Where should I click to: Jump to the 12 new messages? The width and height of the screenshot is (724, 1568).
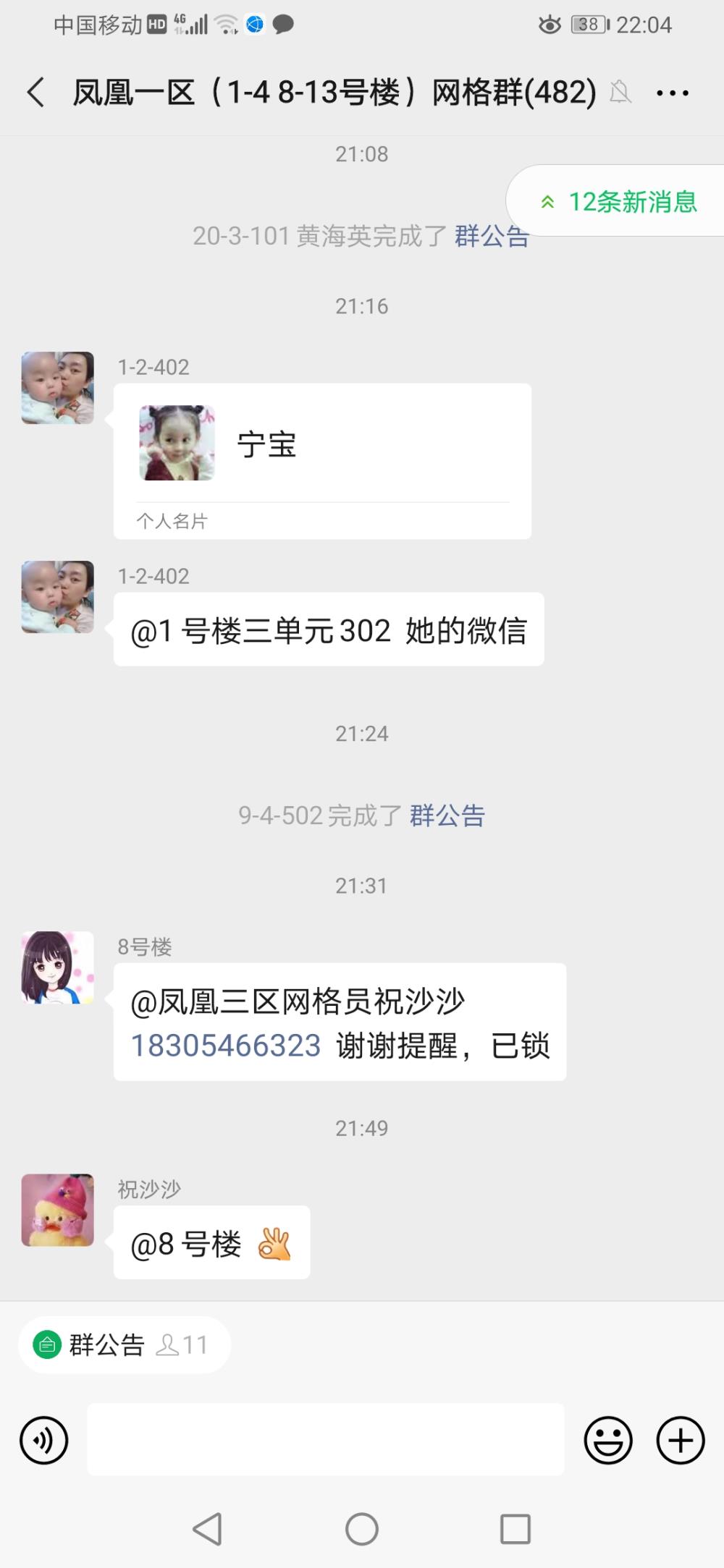coord(618,201)
